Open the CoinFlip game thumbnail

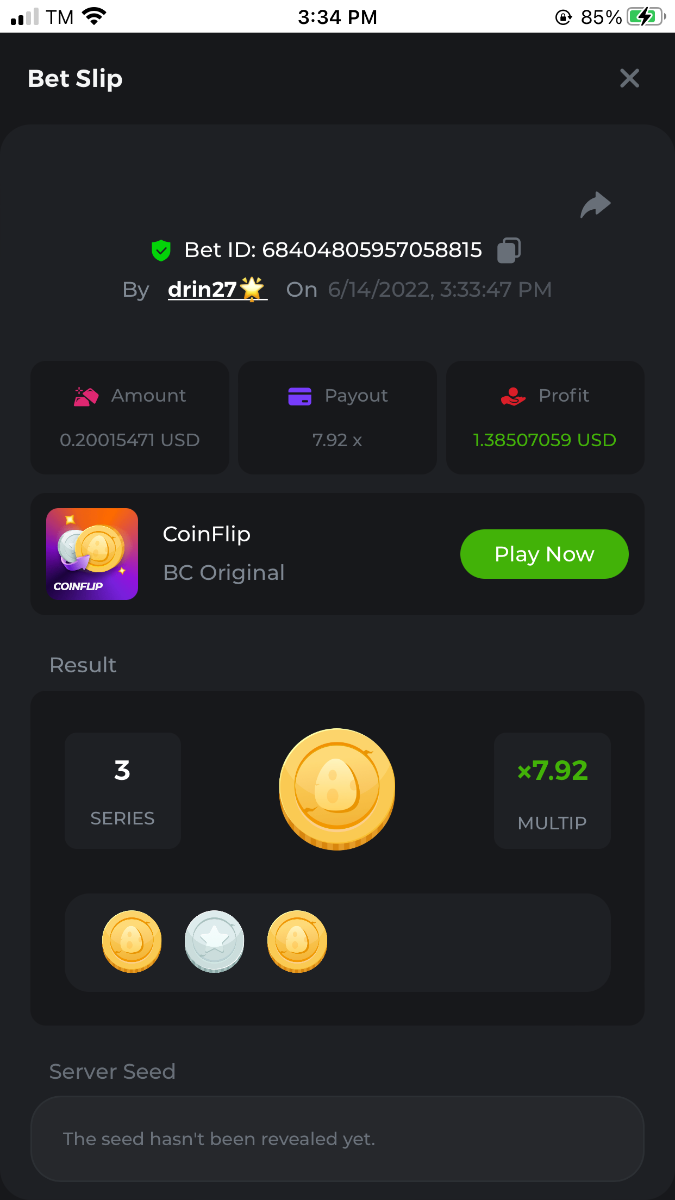click(x=92, y=554)
